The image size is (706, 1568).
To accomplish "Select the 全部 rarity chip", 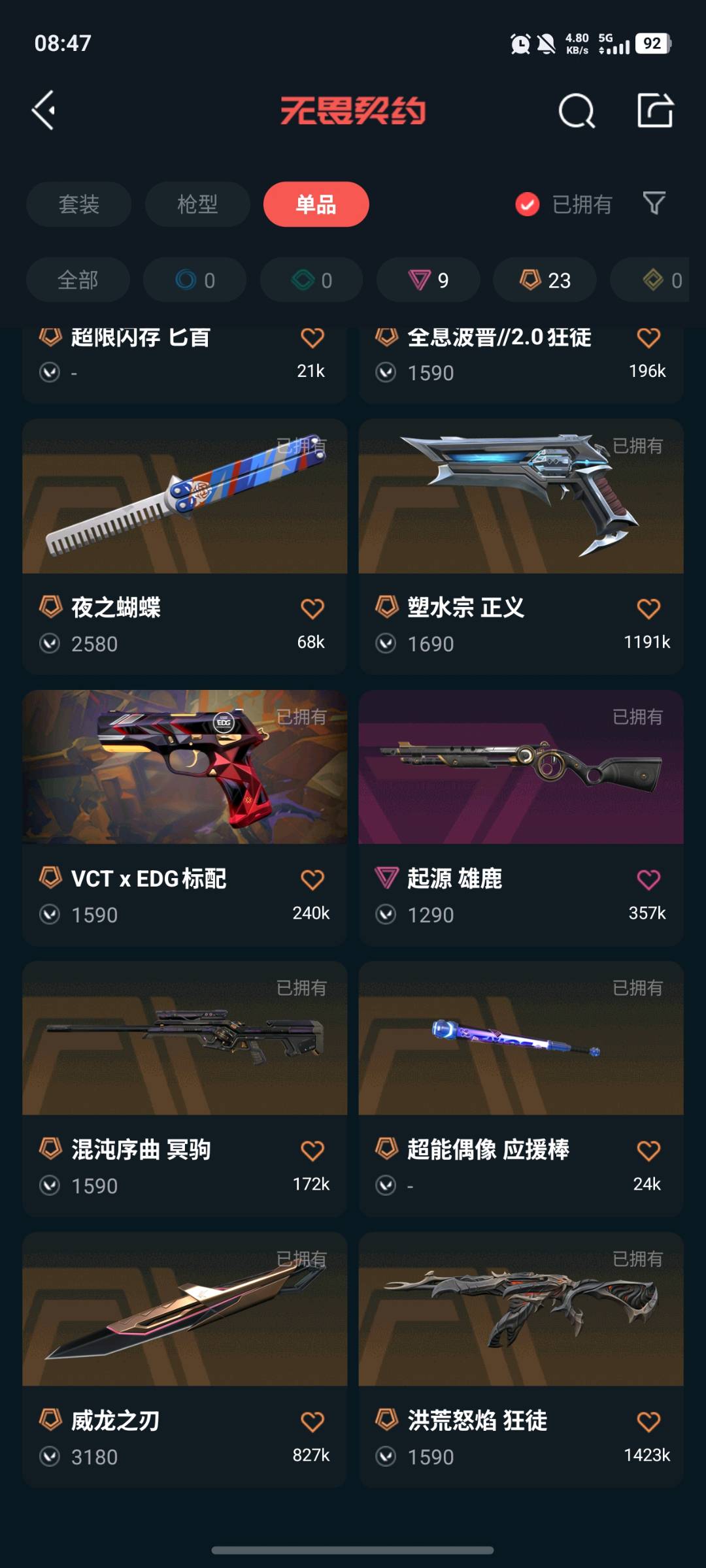I will [78, 280].
